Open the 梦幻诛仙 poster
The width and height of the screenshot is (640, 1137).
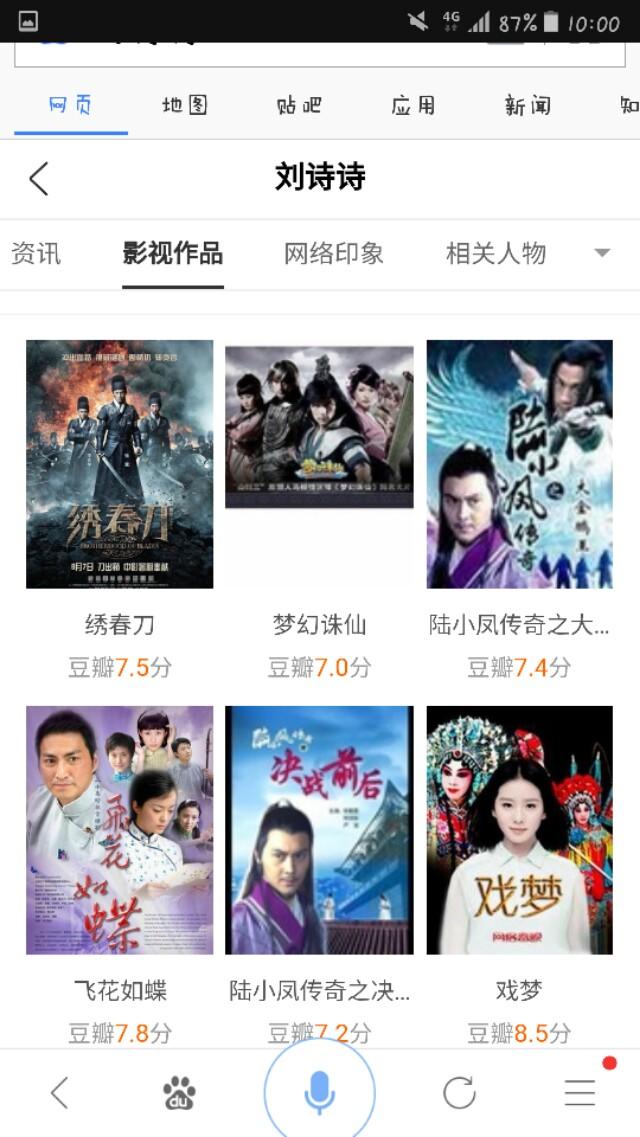319,427
